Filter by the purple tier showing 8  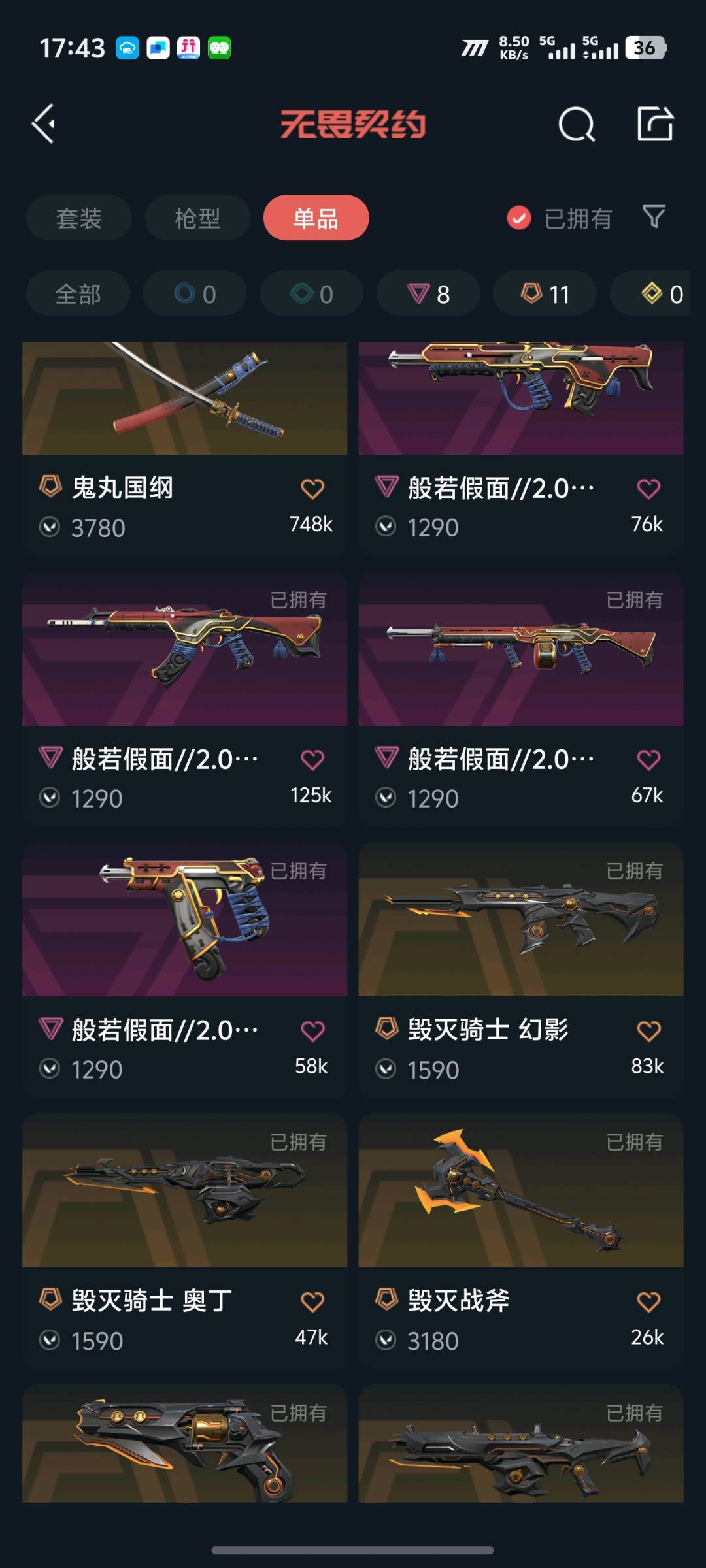point(428,294)
